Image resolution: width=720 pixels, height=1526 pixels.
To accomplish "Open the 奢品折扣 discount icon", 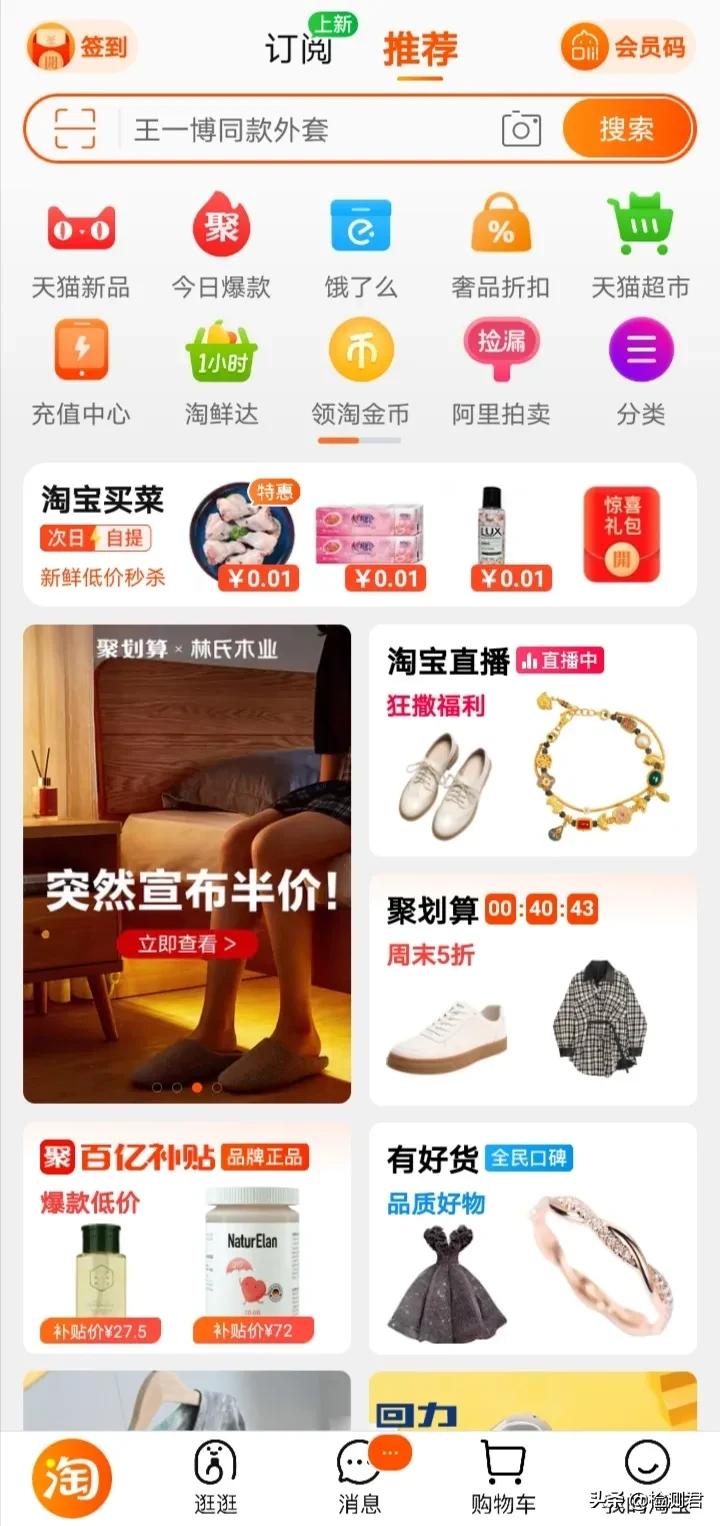I will coord(501,226).
